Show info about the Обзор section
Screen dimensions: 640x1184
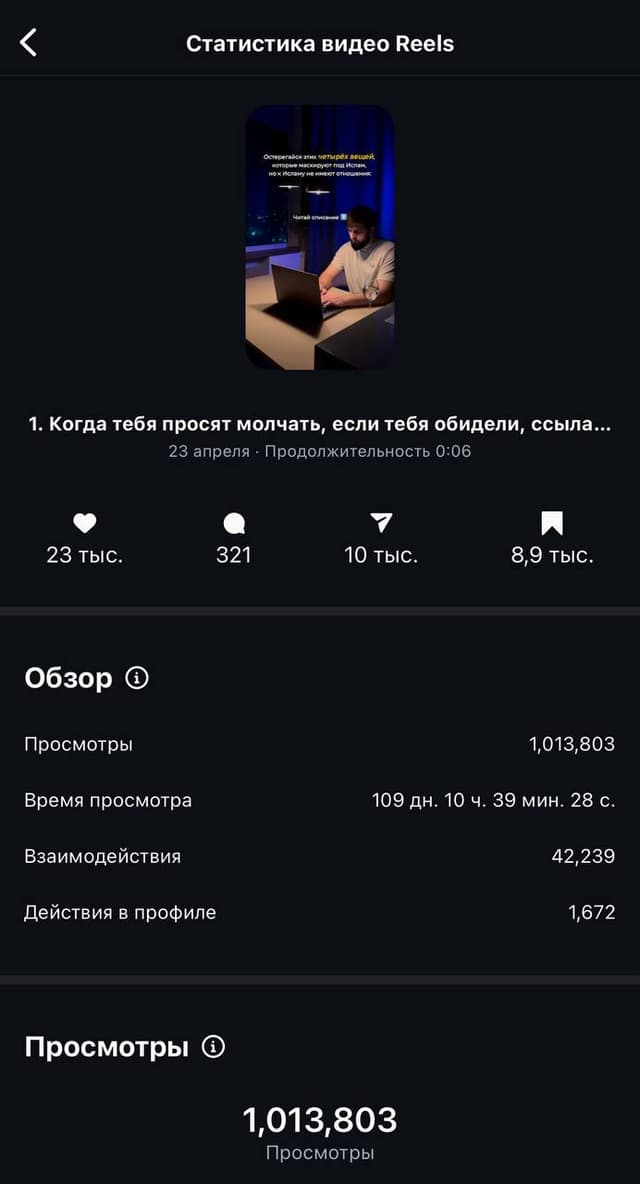[x=137, y=678]
